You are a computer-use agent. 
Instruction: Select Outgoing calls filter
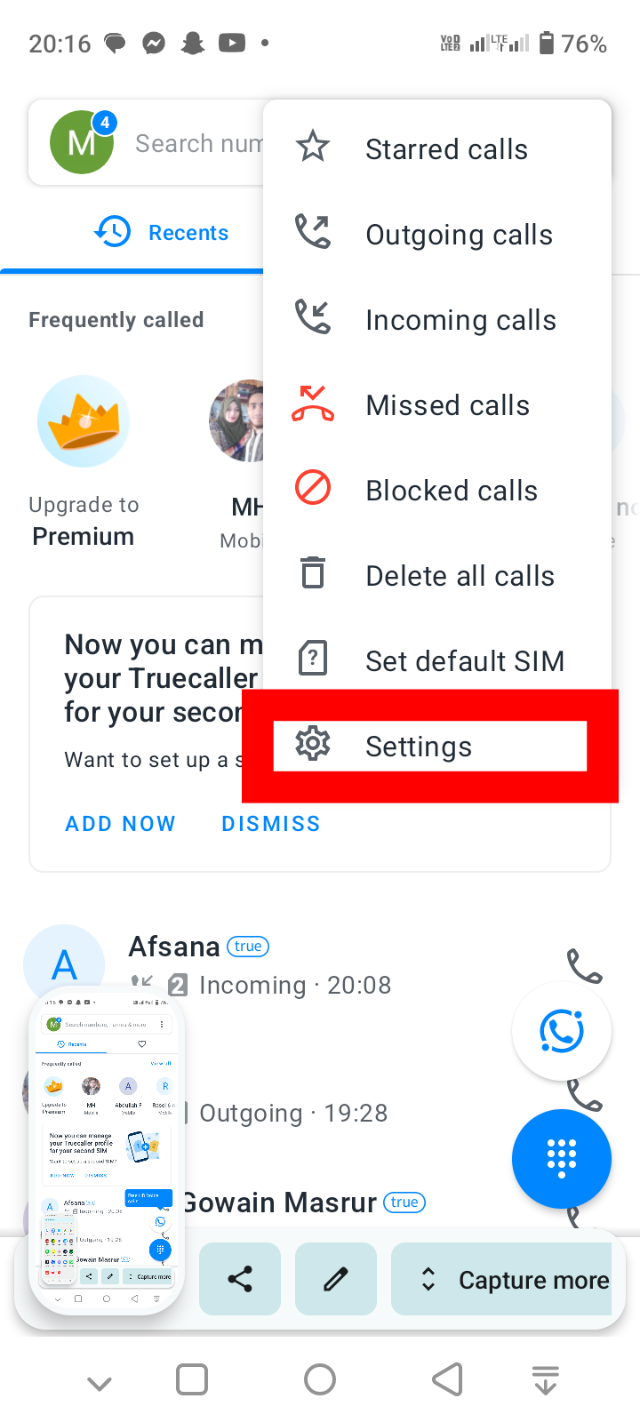458,235
